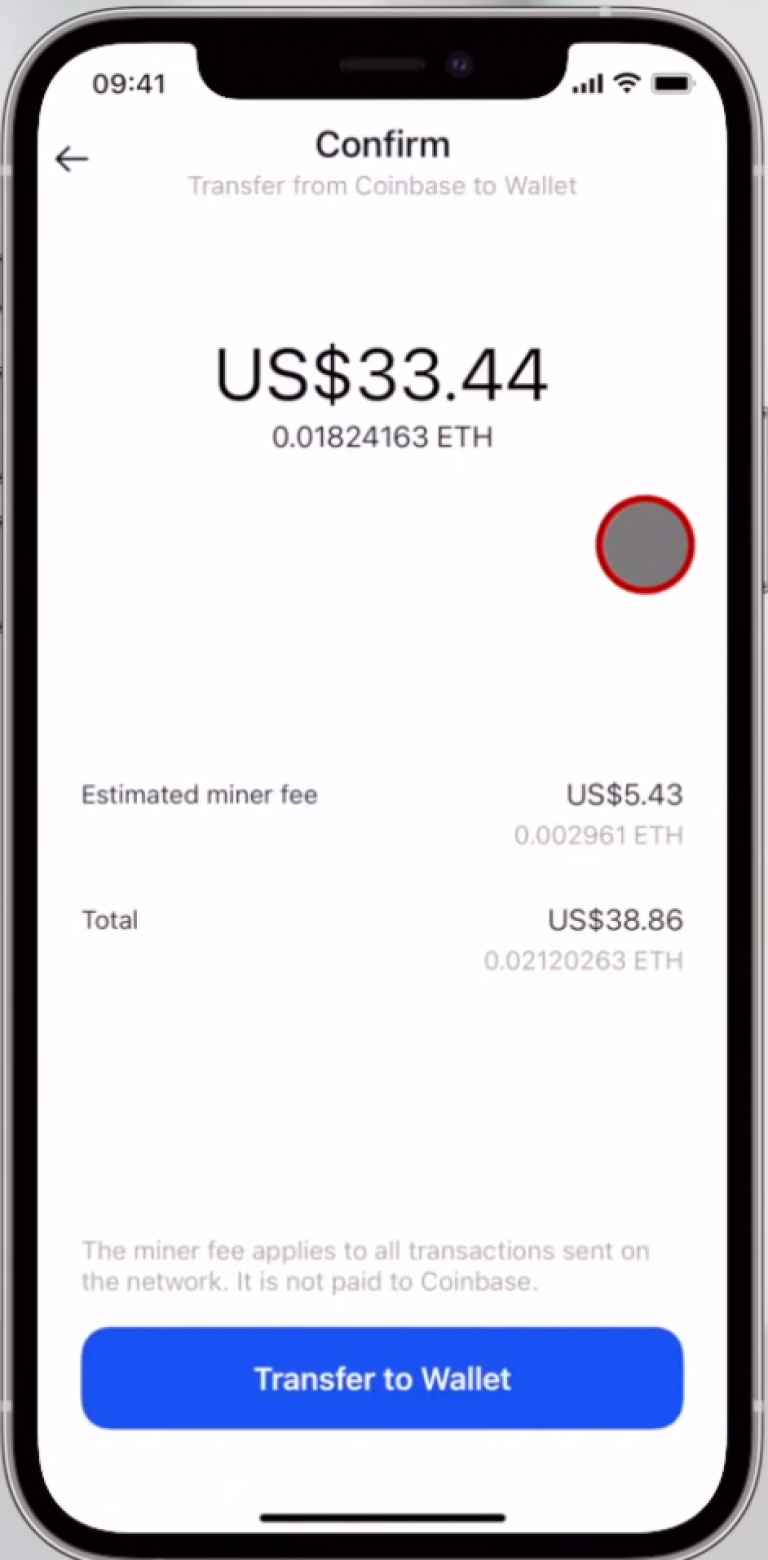Screen dimensions: 768x1560
Task: Click the 0.01824163 ETH conversion text
Action: pos(382,437)
